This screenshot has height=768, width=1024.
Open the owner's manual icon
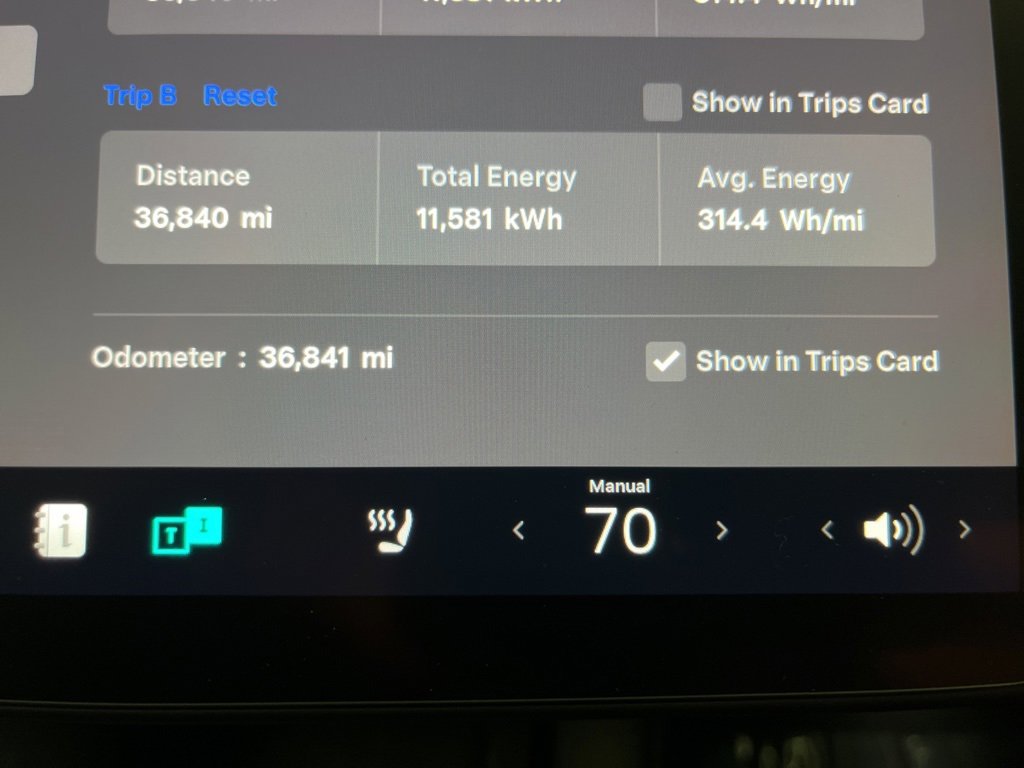coord(60,531)
